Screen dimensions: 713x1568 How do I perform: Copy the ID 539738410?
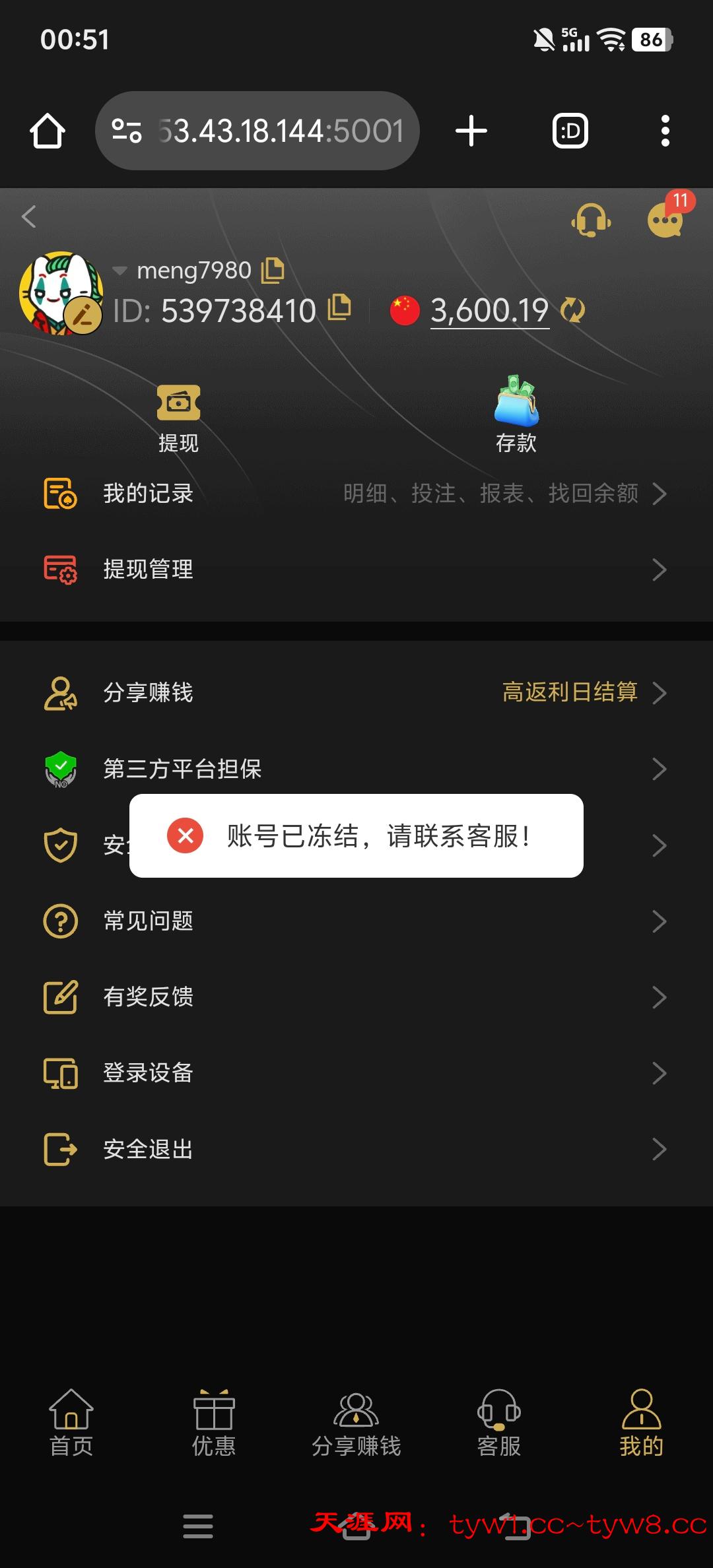tap(339, 308)
